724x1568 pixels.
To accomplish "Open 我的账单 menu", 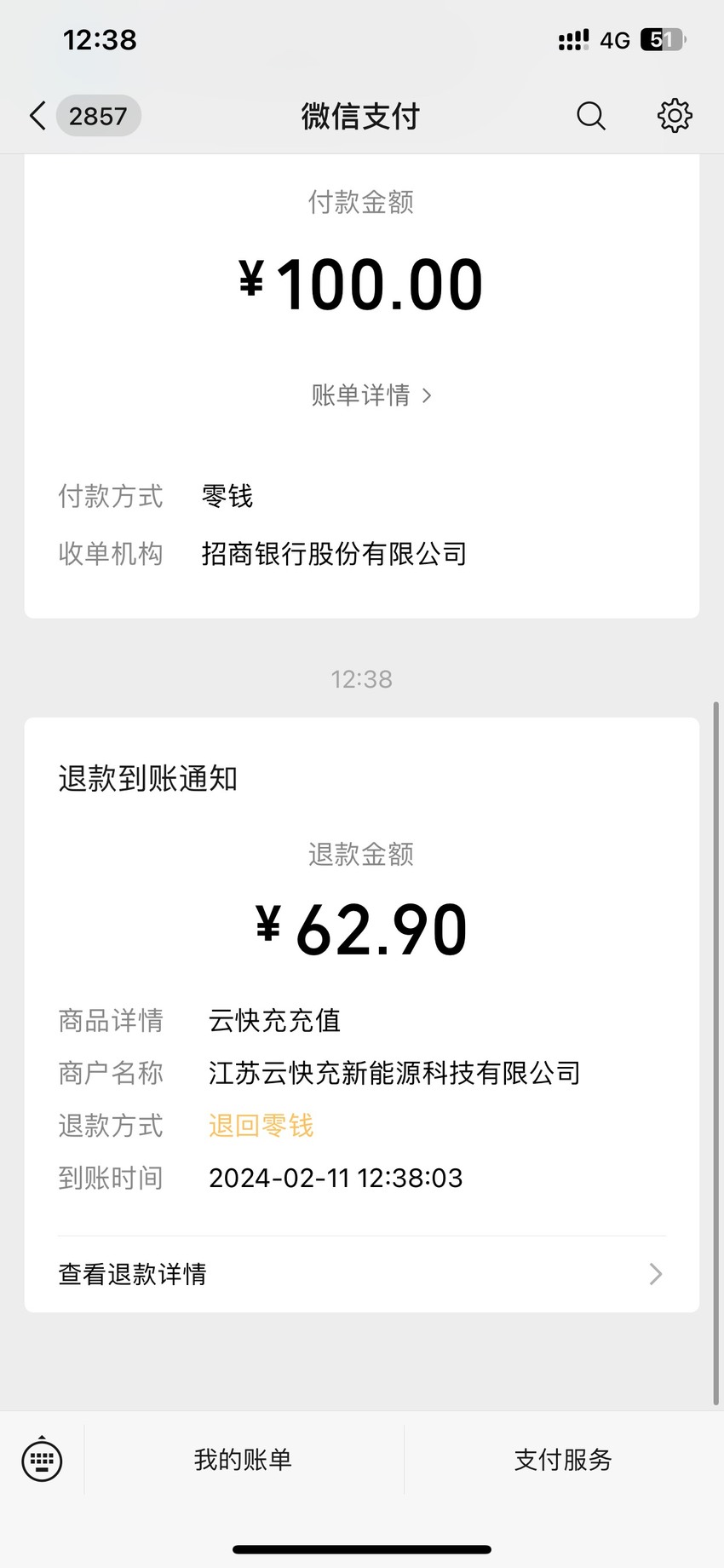I will tap(244, 1460).
